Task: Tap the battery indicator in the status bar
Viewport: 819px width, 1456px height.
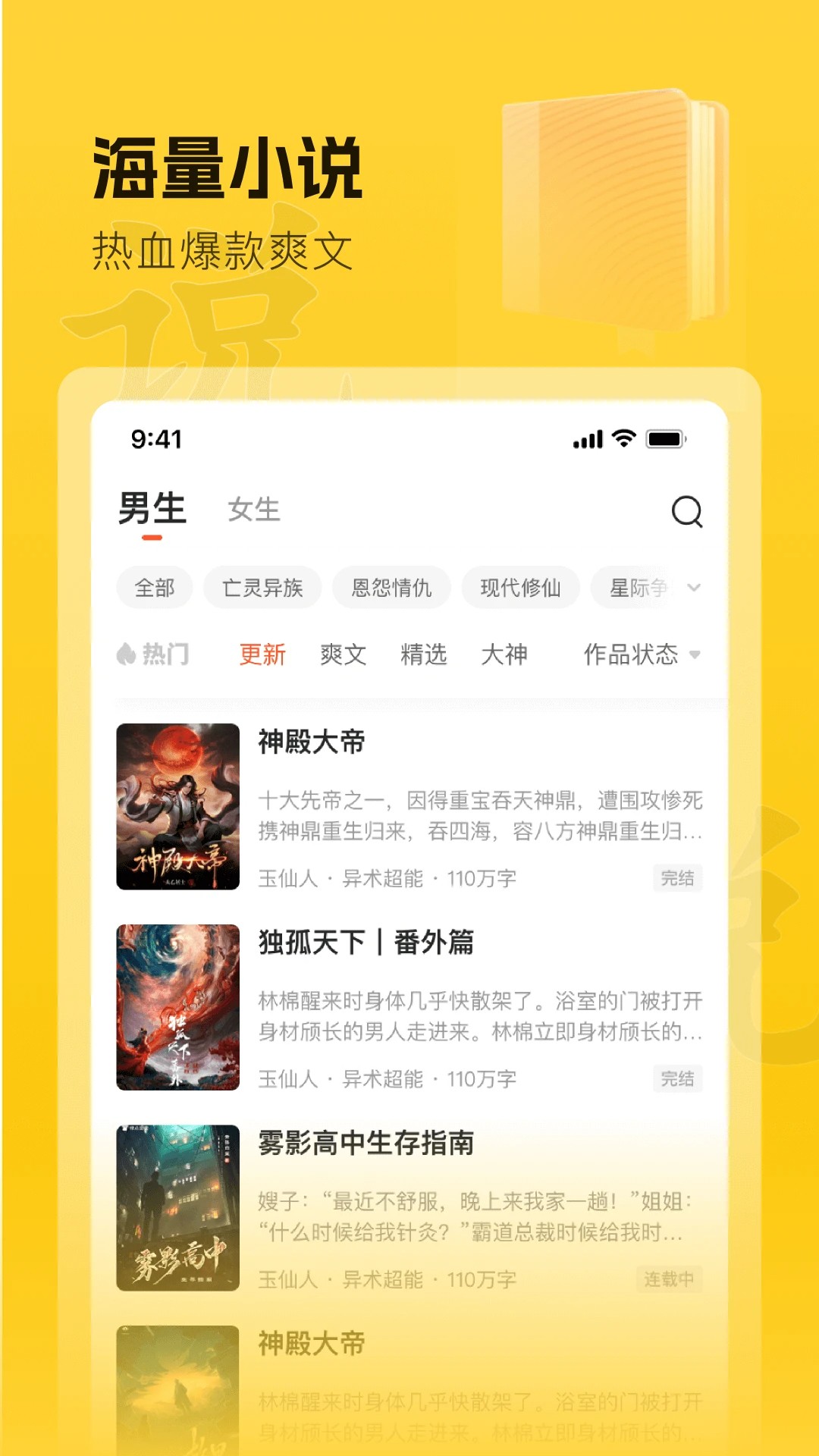Action: pos(665,438)
